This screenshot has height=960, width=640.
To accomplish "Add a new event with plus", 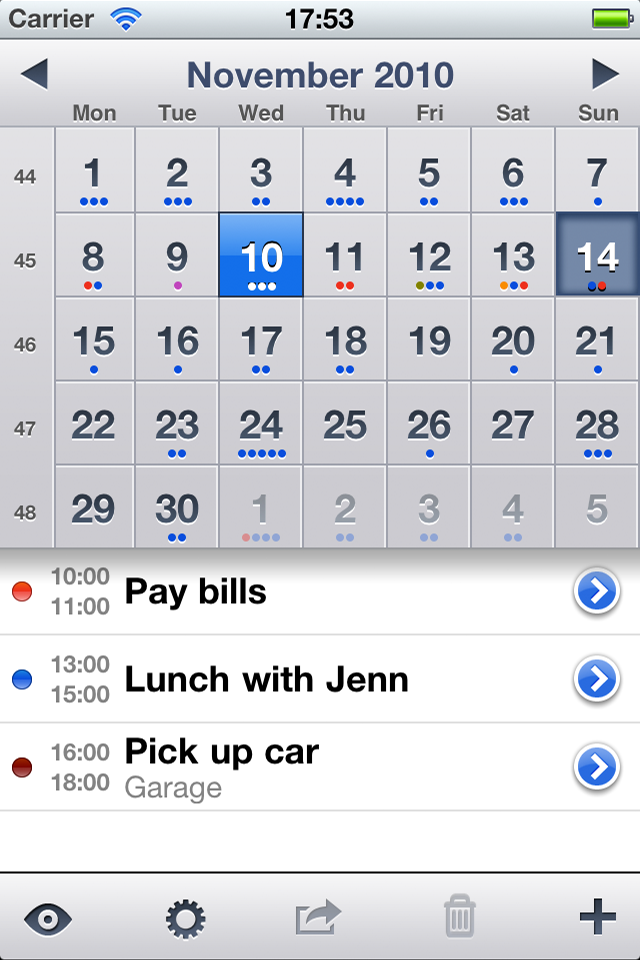I will (x=597, y=916).
